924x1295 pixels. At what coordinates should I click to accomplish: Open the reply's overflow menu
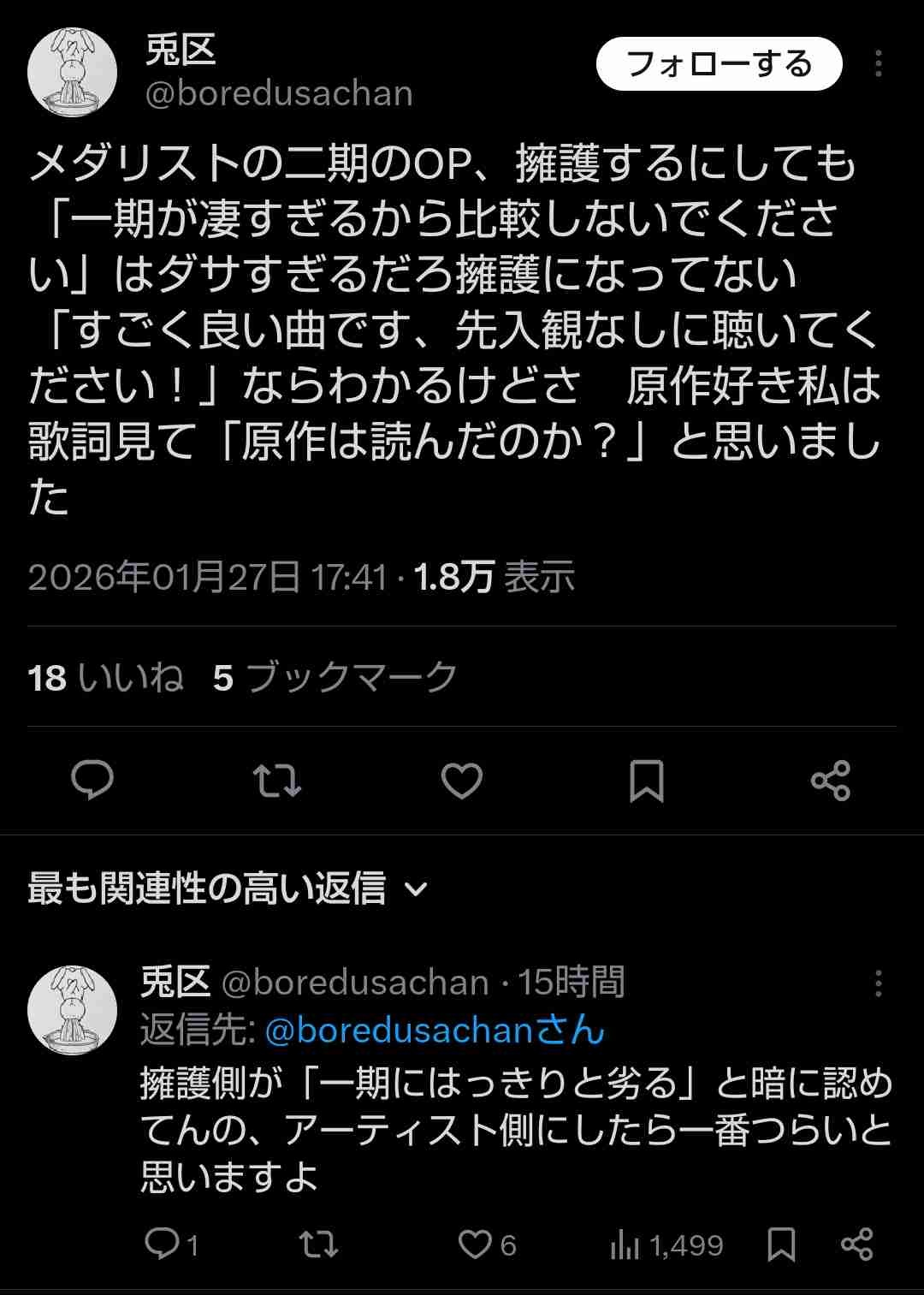(x=878, y=983)
